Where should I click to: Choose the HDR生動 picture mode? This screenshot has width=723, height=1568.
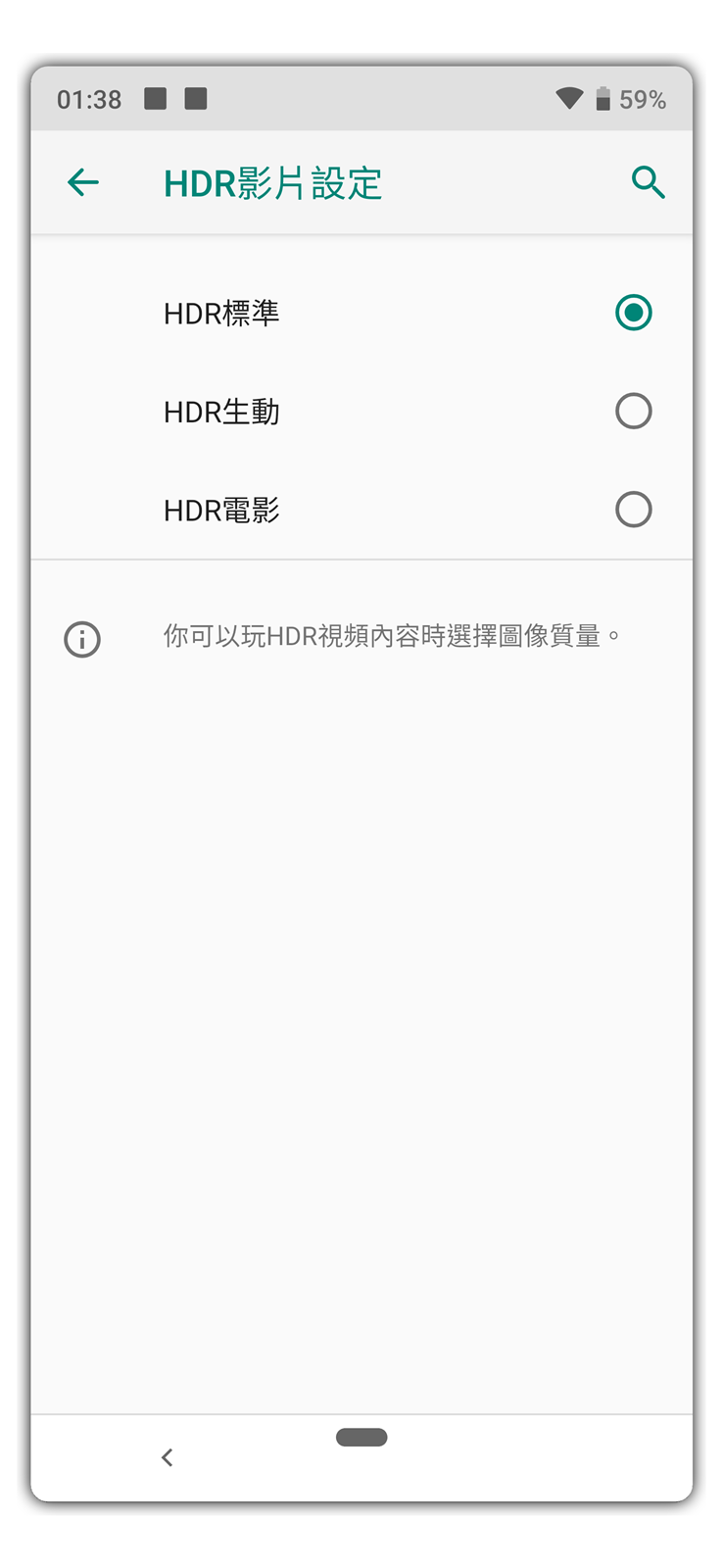pyautogui.click(x=633, y=412)
